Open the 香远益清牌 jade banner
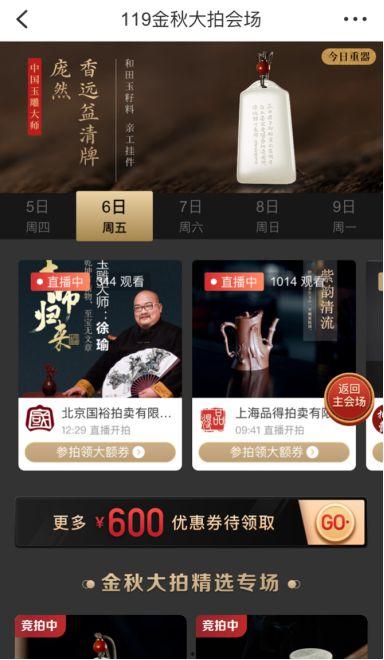Screen dimensions: 384x660 point(192,117)
